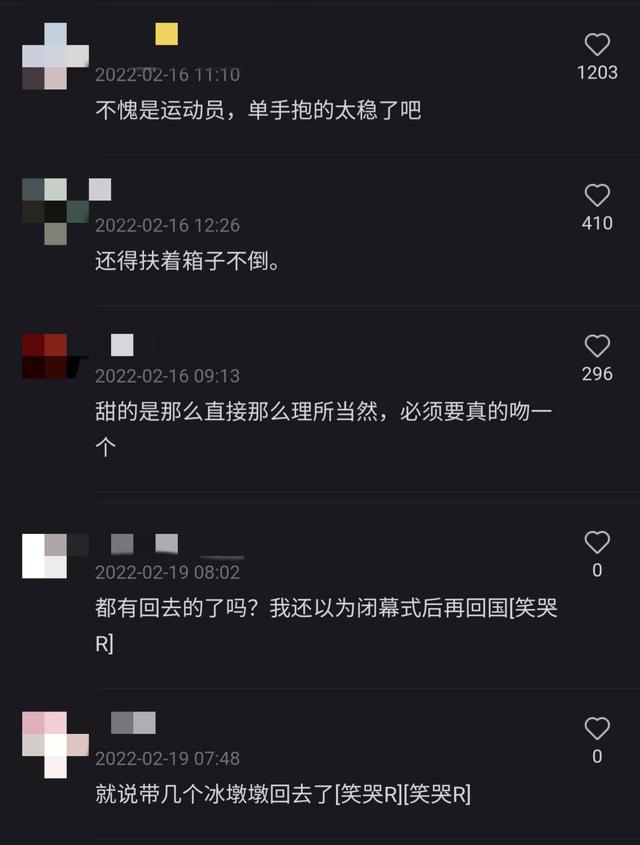Image resolution: width=640 pixels, height=845 pixels.
Task: Reply to comment "就说带几个冰墩墩回去了"
Action: (x=282, y=795)
